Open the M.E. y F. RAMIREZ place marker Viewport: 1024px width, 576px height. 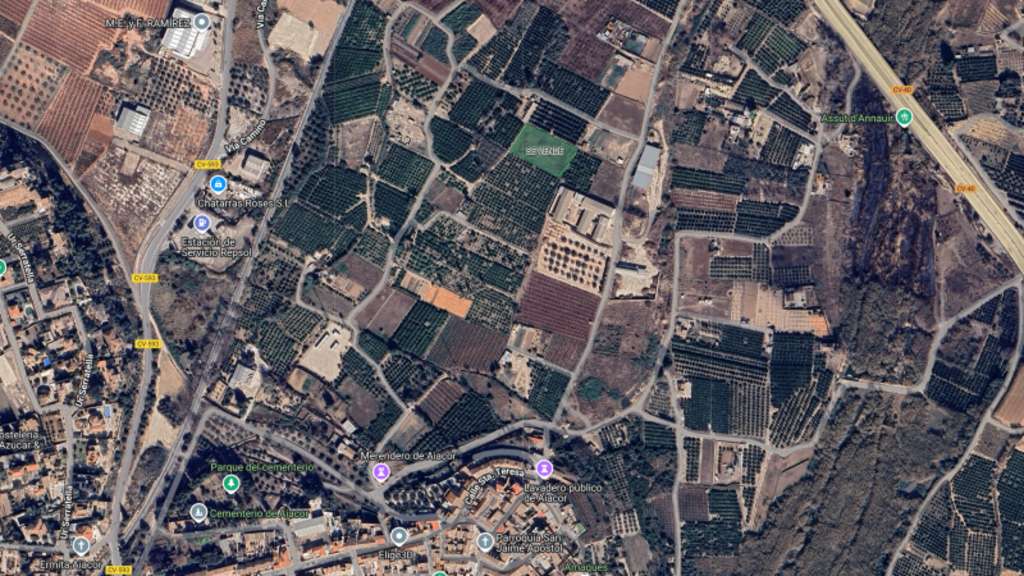[202, 21]
